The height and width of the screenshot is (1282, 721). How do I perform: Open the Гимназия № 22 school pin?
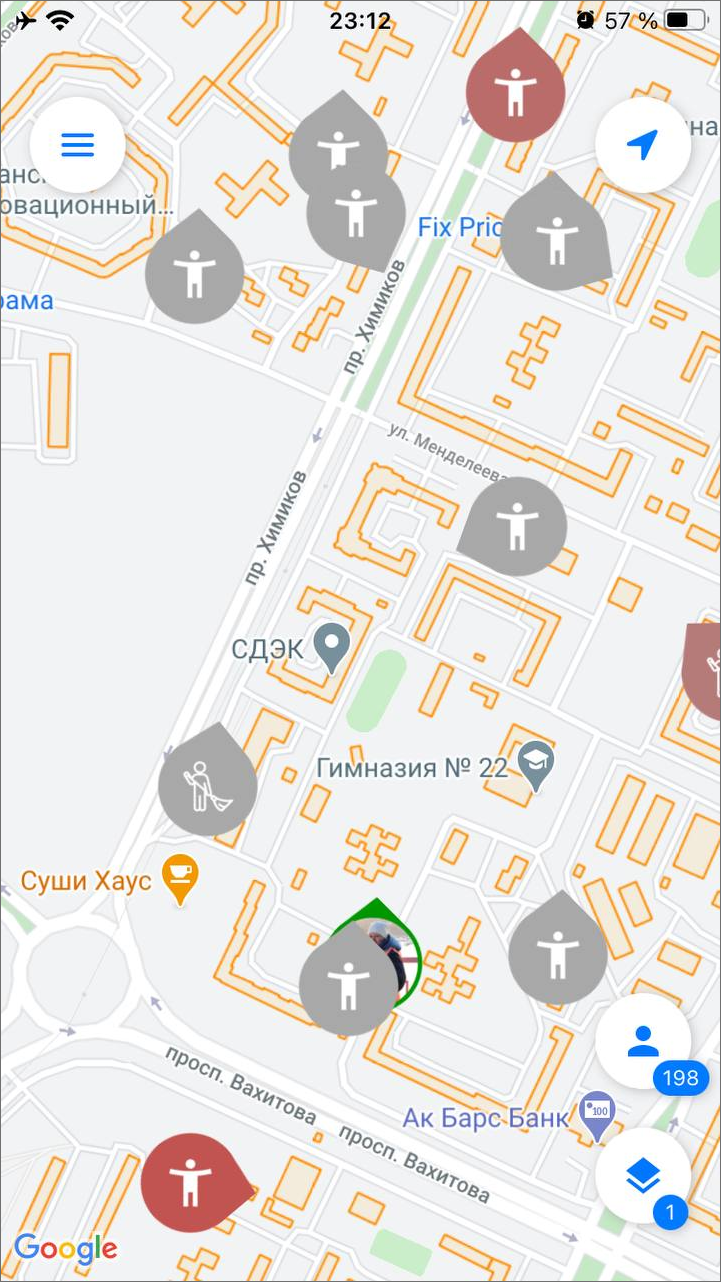536,765
